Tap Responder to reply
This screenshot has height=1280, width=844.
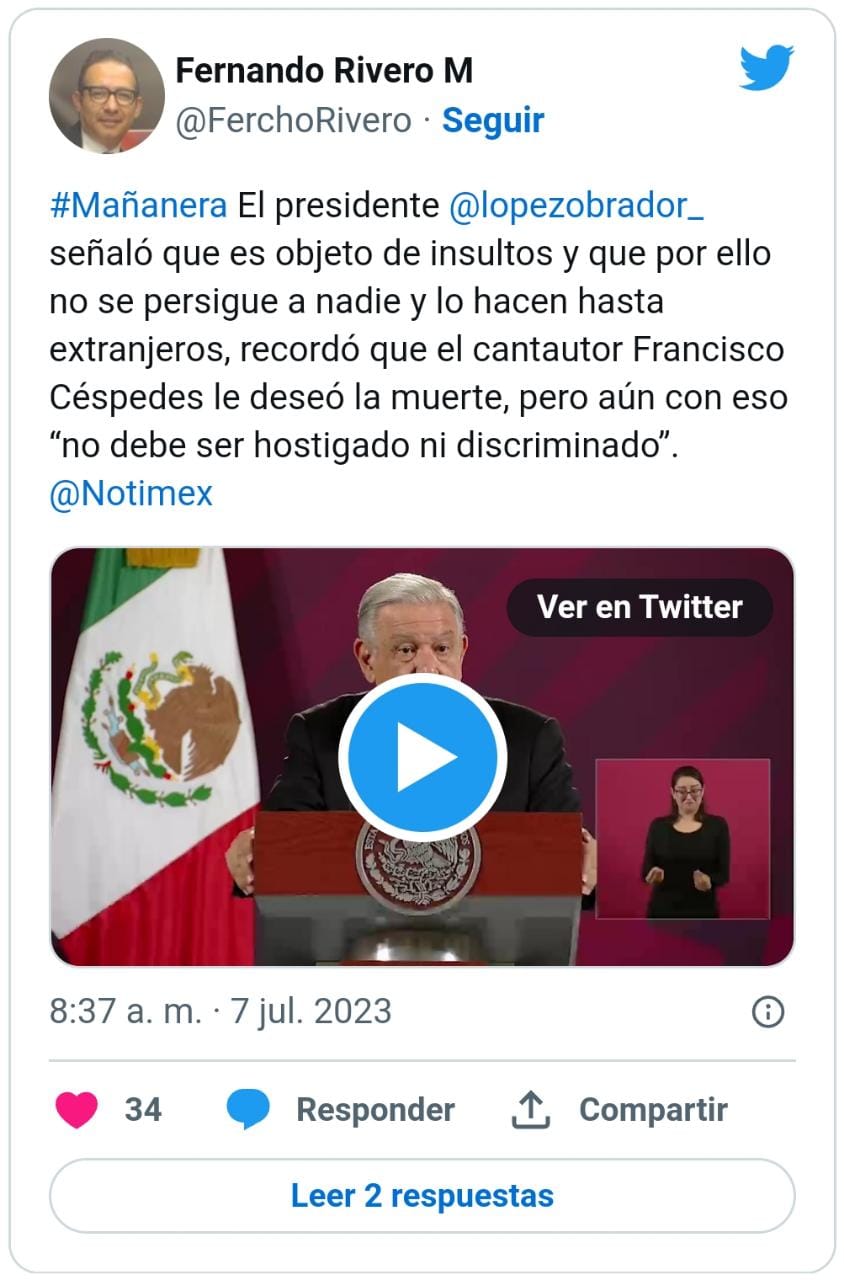coord(340,1109)
